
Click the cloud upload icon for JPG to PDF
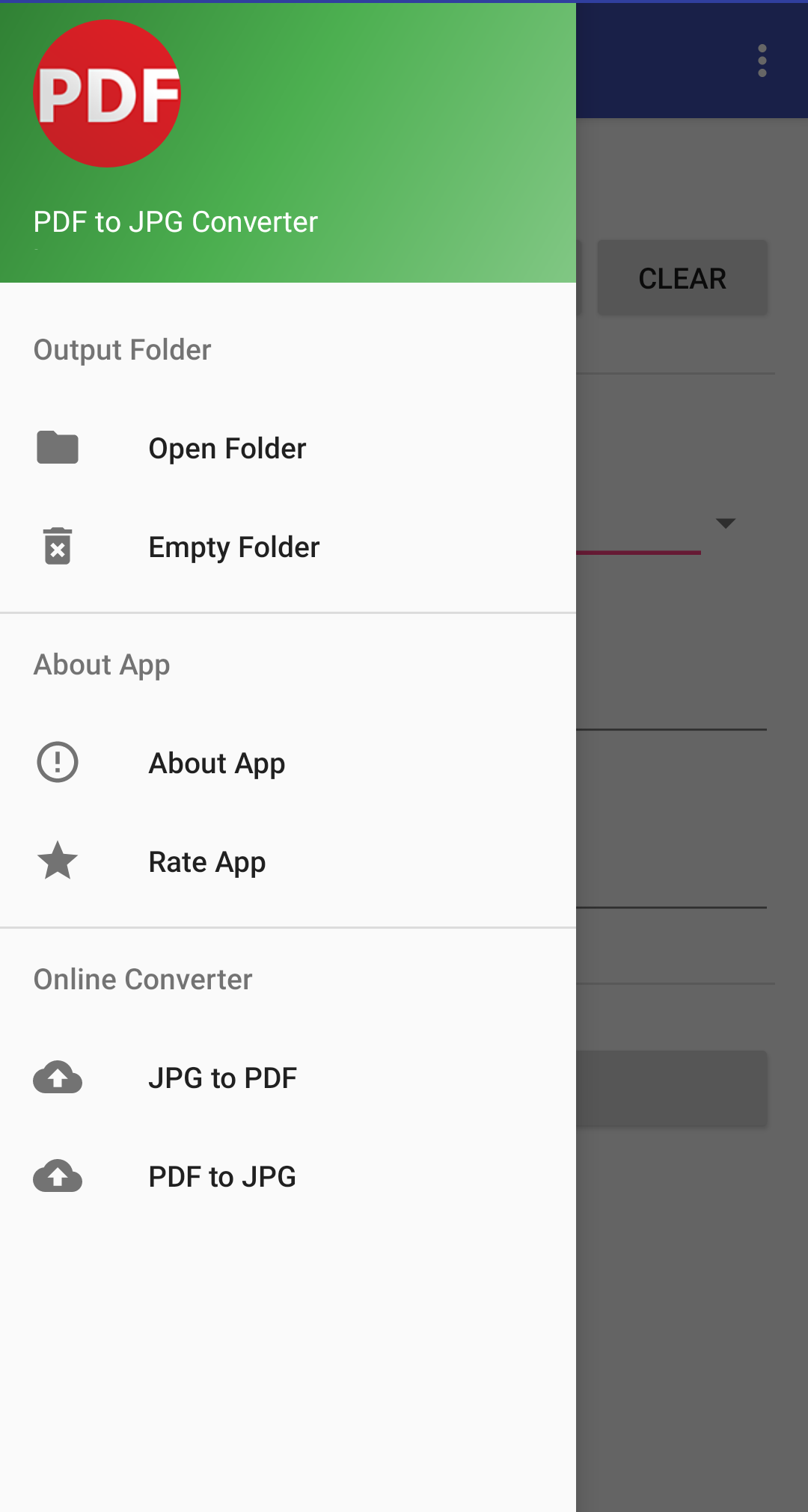tap(57, 1078)
